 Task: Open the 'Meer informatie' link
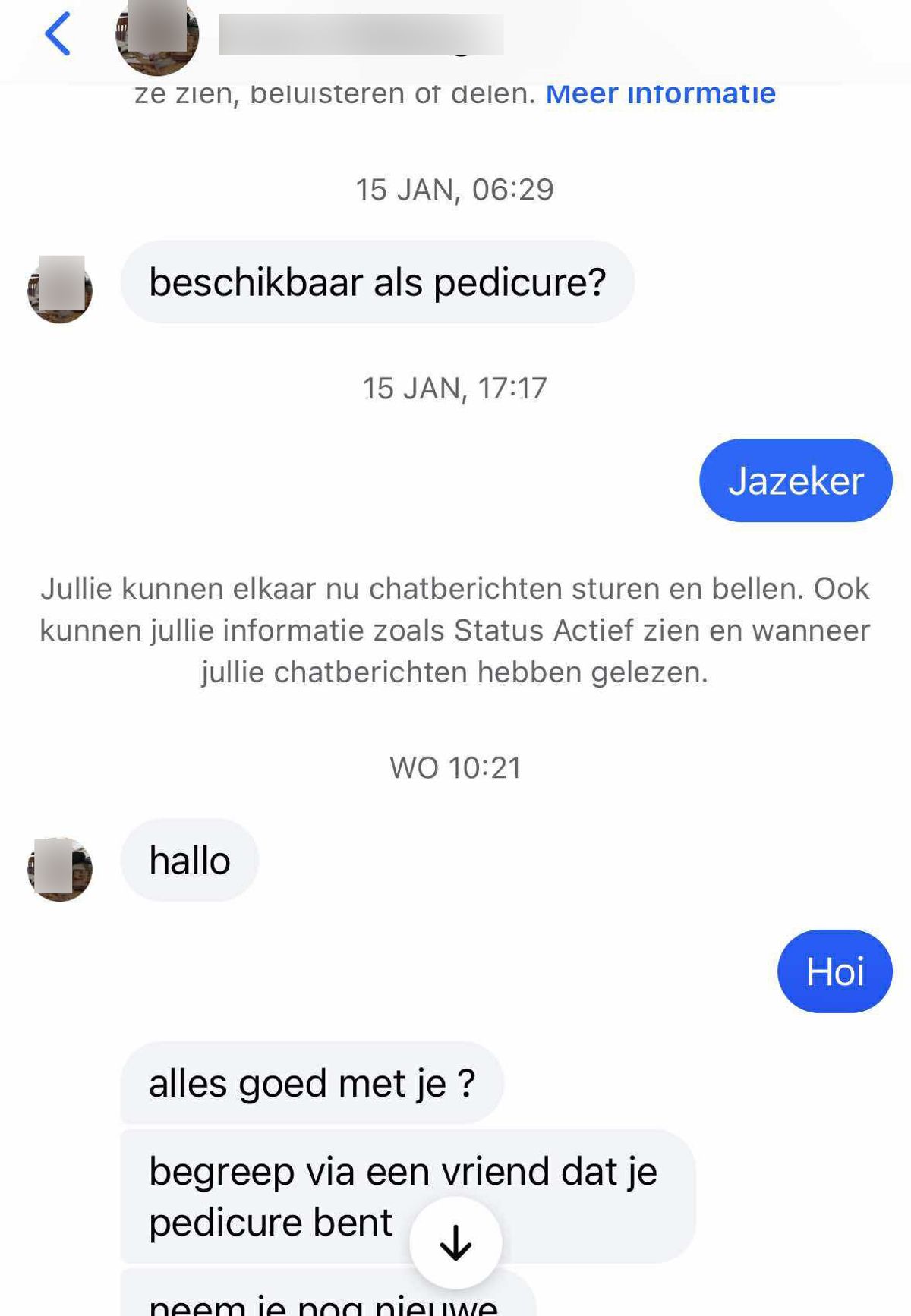coord(660,93)
